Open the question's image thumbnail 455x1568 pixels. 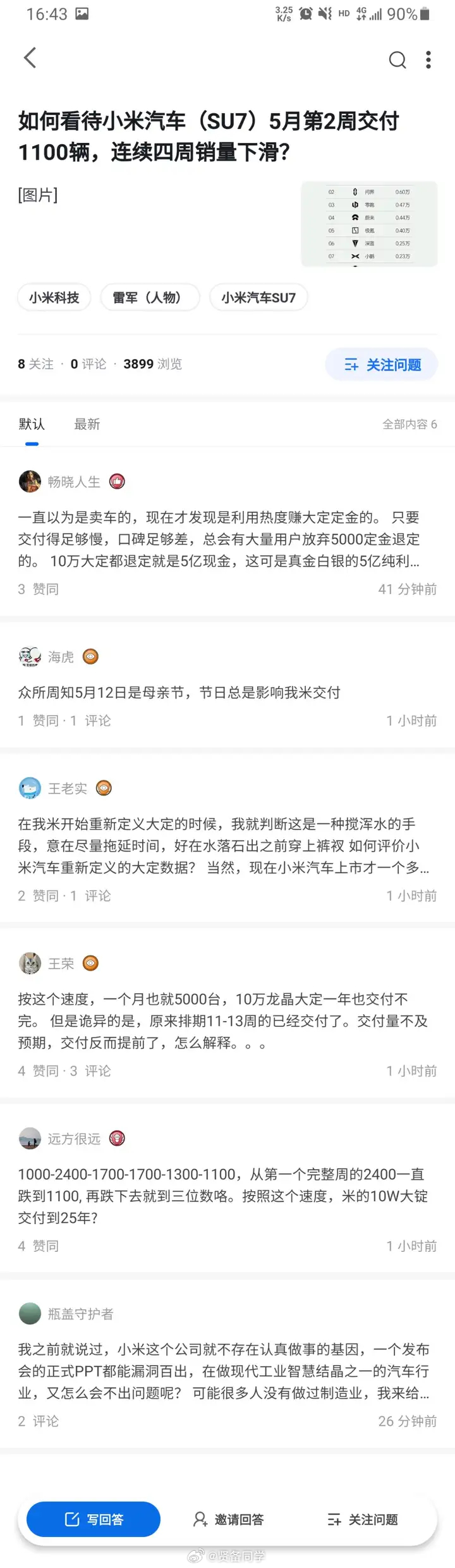pyautogui.click(x=369, y=224)
